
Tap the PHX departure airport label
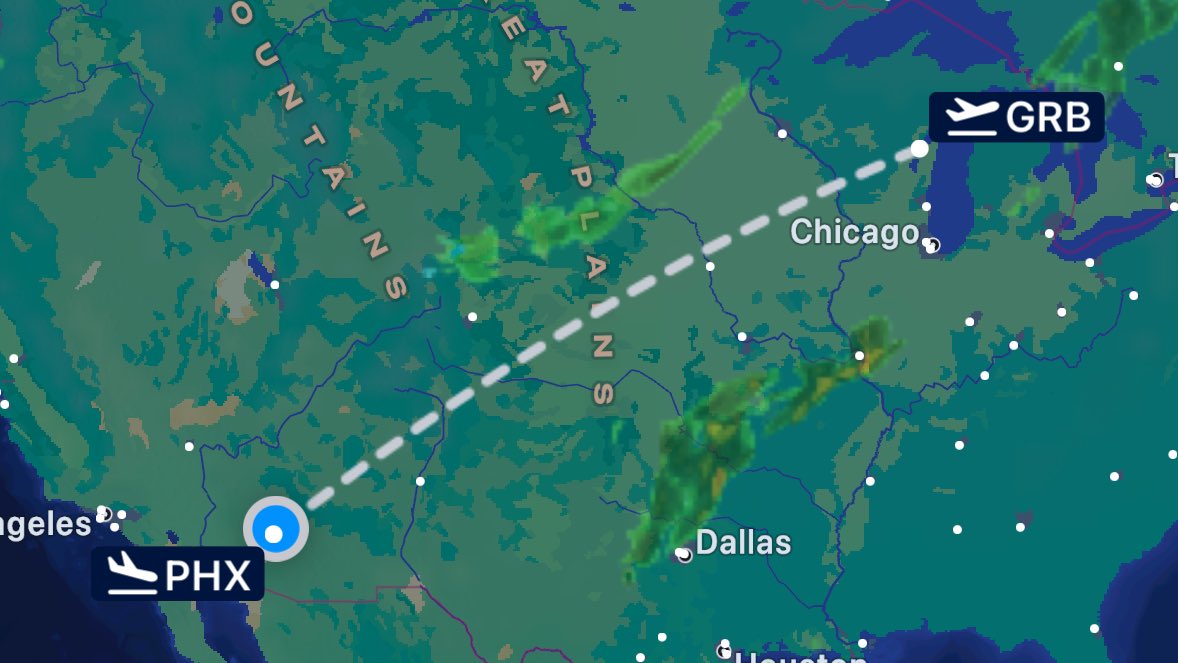[178, 574]
